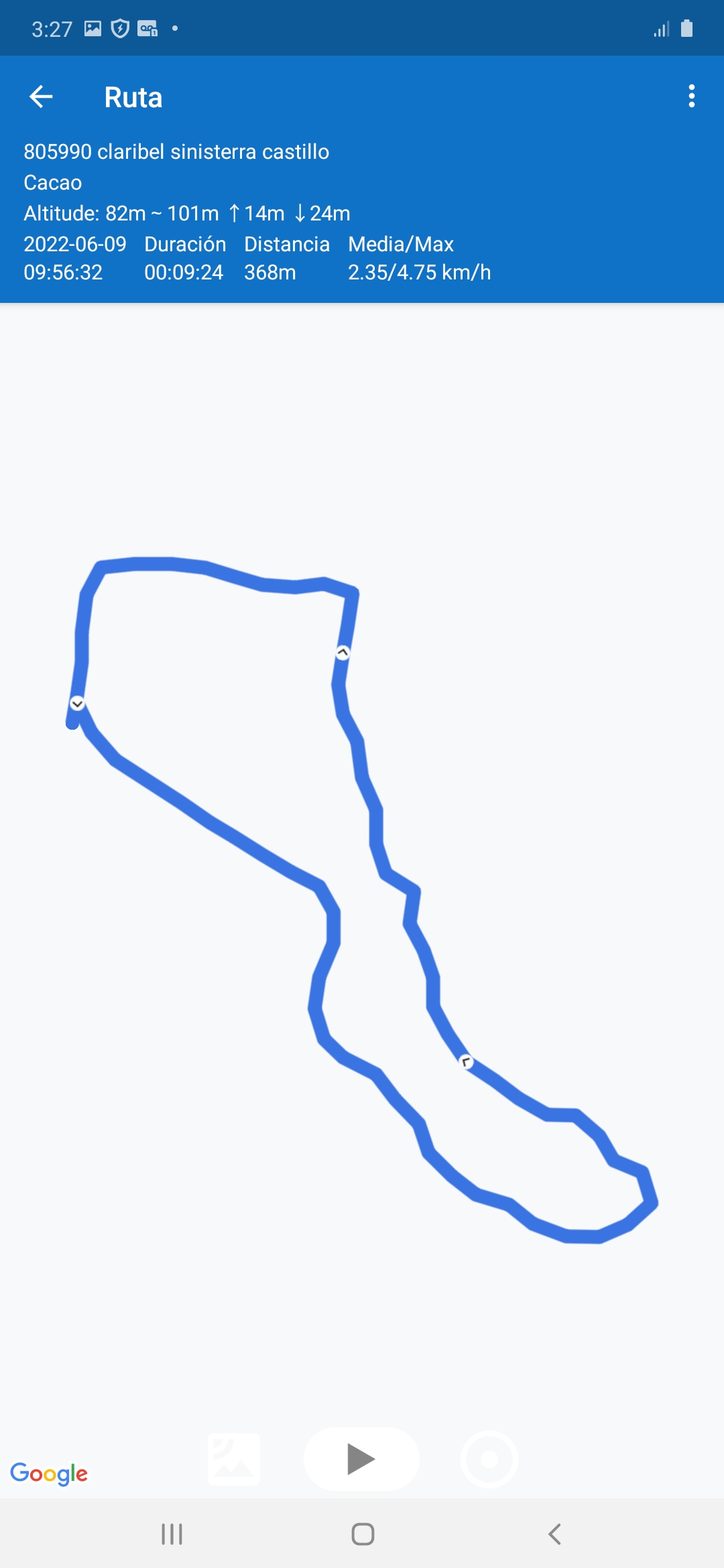This screenshot has width=724, height=1568.
Task: Tap the circular location target button
Action: [x=489, y=1459]
